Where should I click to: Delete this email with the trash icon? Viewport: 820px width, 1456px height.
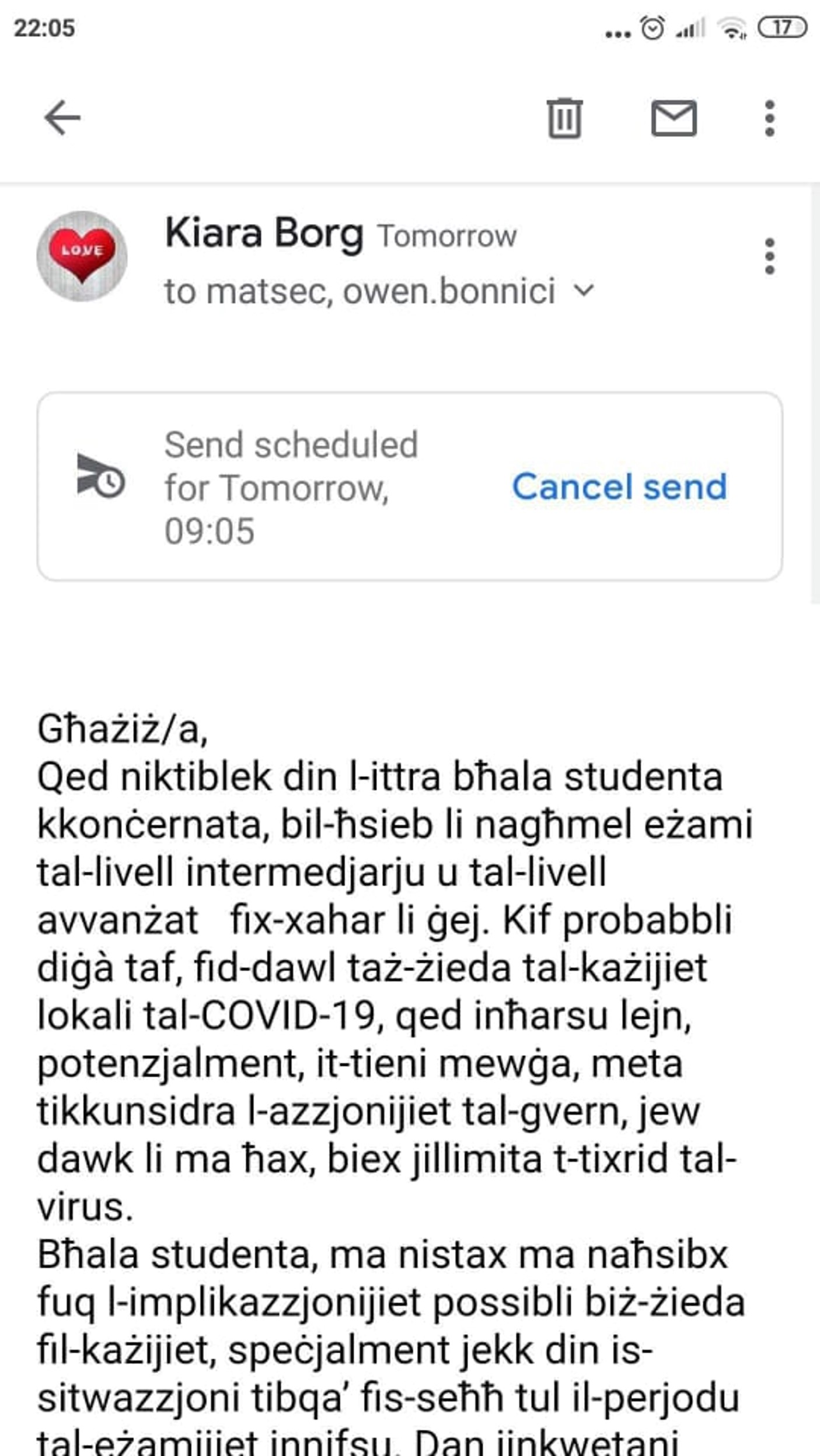coord(564,118)
